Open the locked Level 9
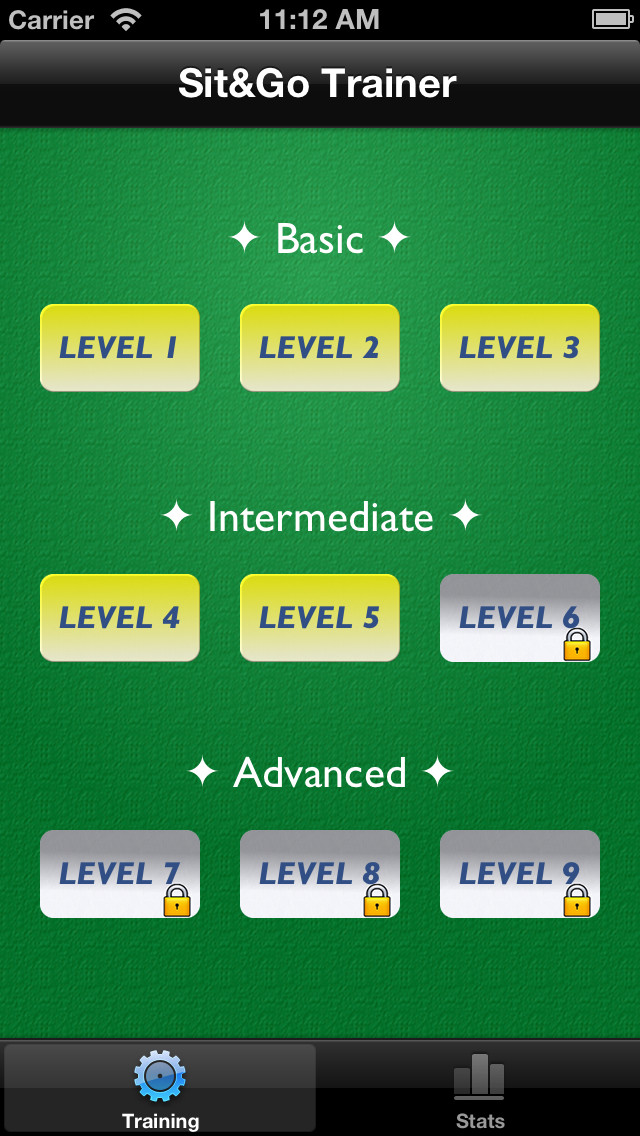This screenshot has height=1136, width=640. click(520, 874)
